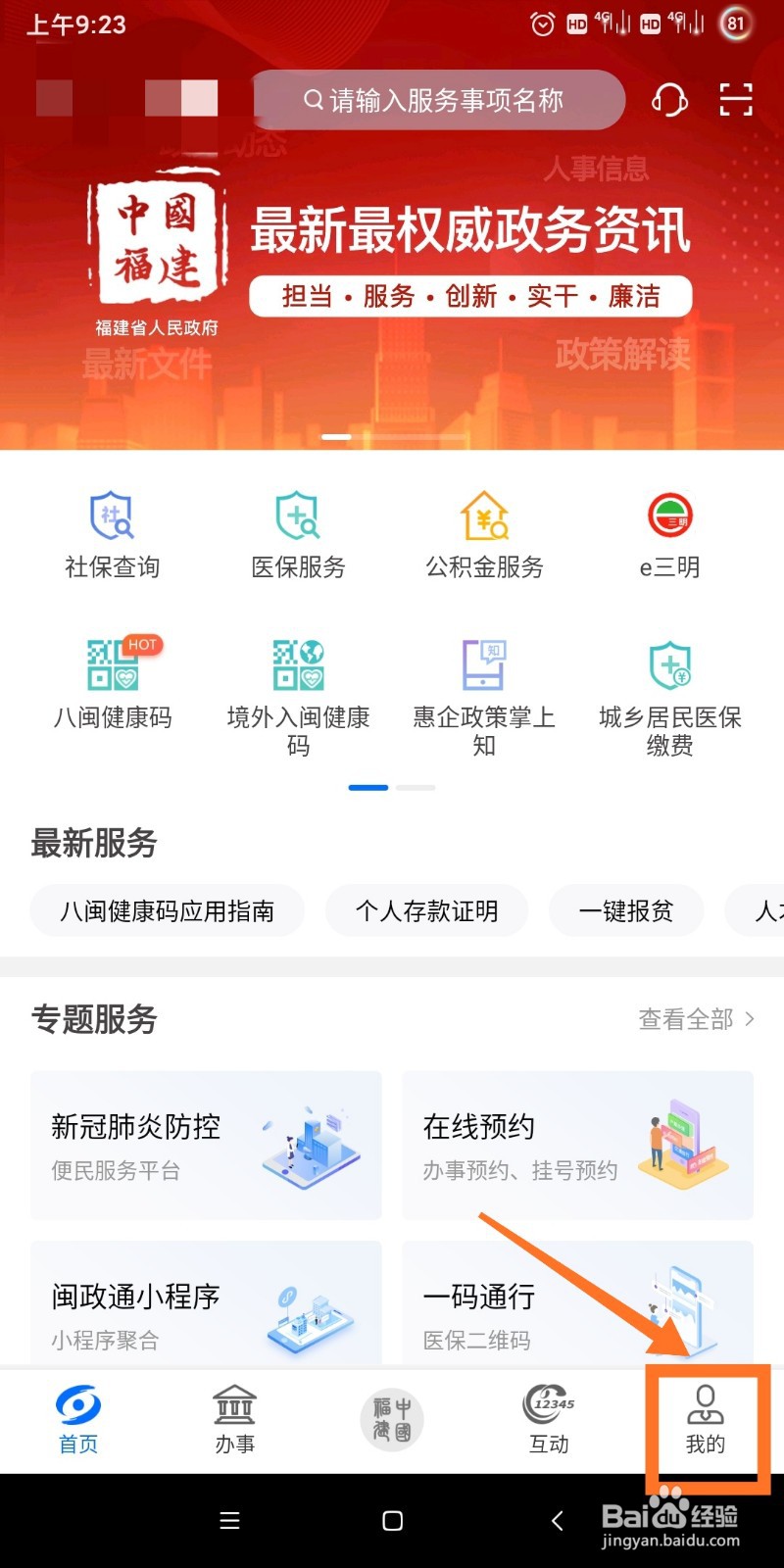Start the voice assistant headset icon
The image size is (784, 1568).
(670, 100)
